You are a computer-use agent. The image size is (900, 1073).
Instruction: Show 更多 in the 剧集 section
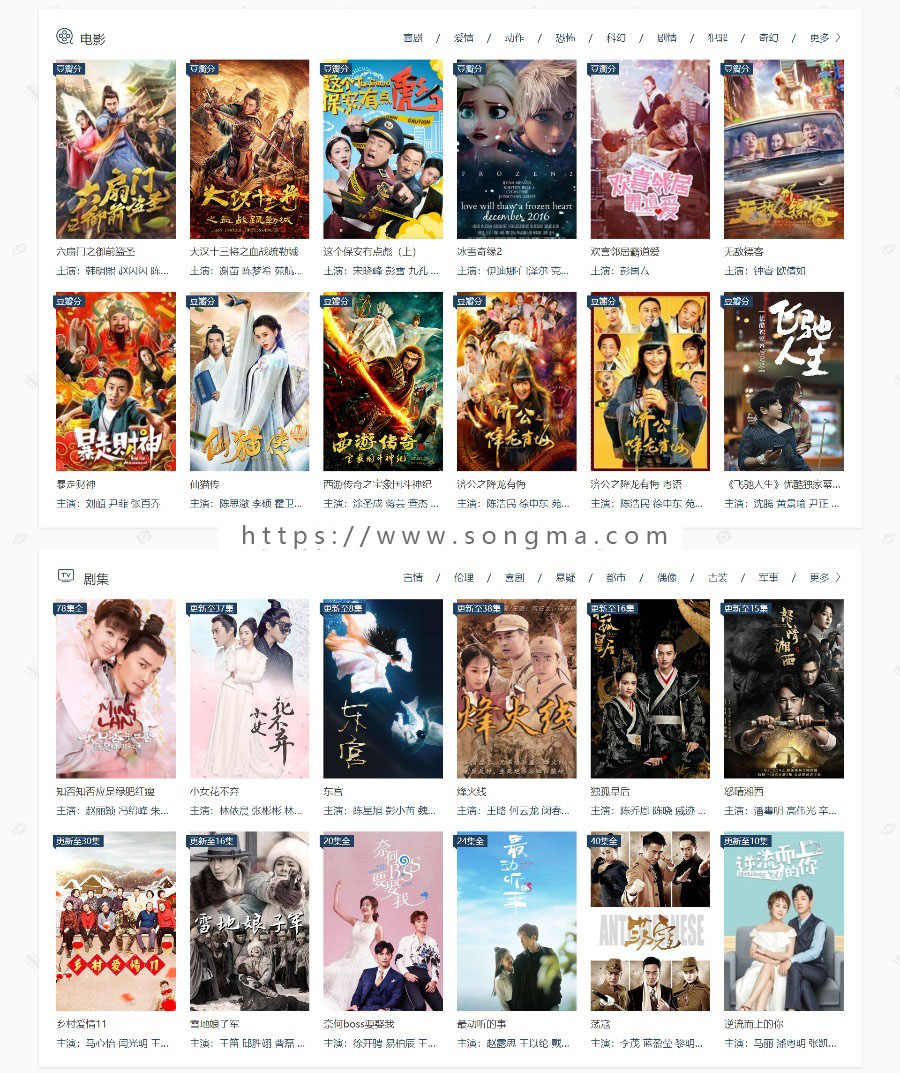pos(824,577)
